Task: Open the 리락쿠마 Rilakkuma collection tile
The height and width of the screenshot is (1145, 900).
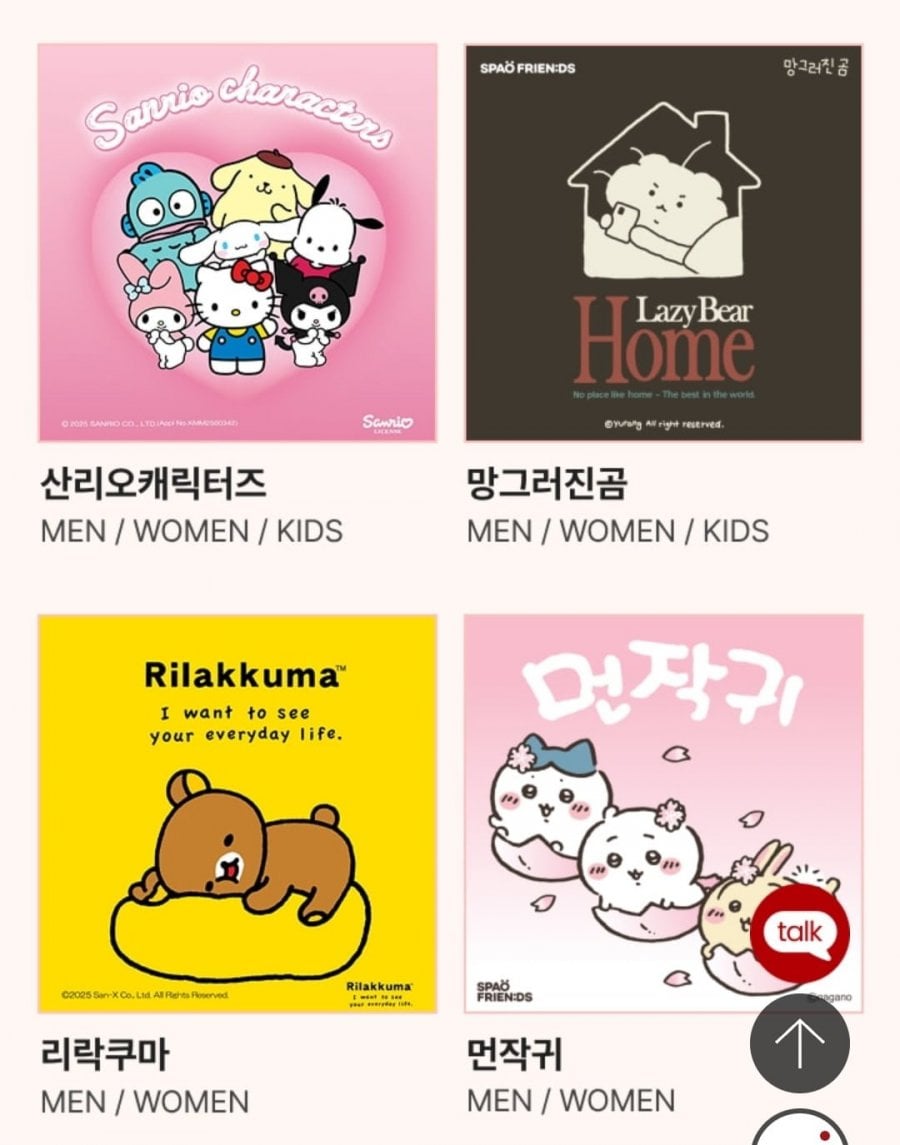Action: (237, 813)
